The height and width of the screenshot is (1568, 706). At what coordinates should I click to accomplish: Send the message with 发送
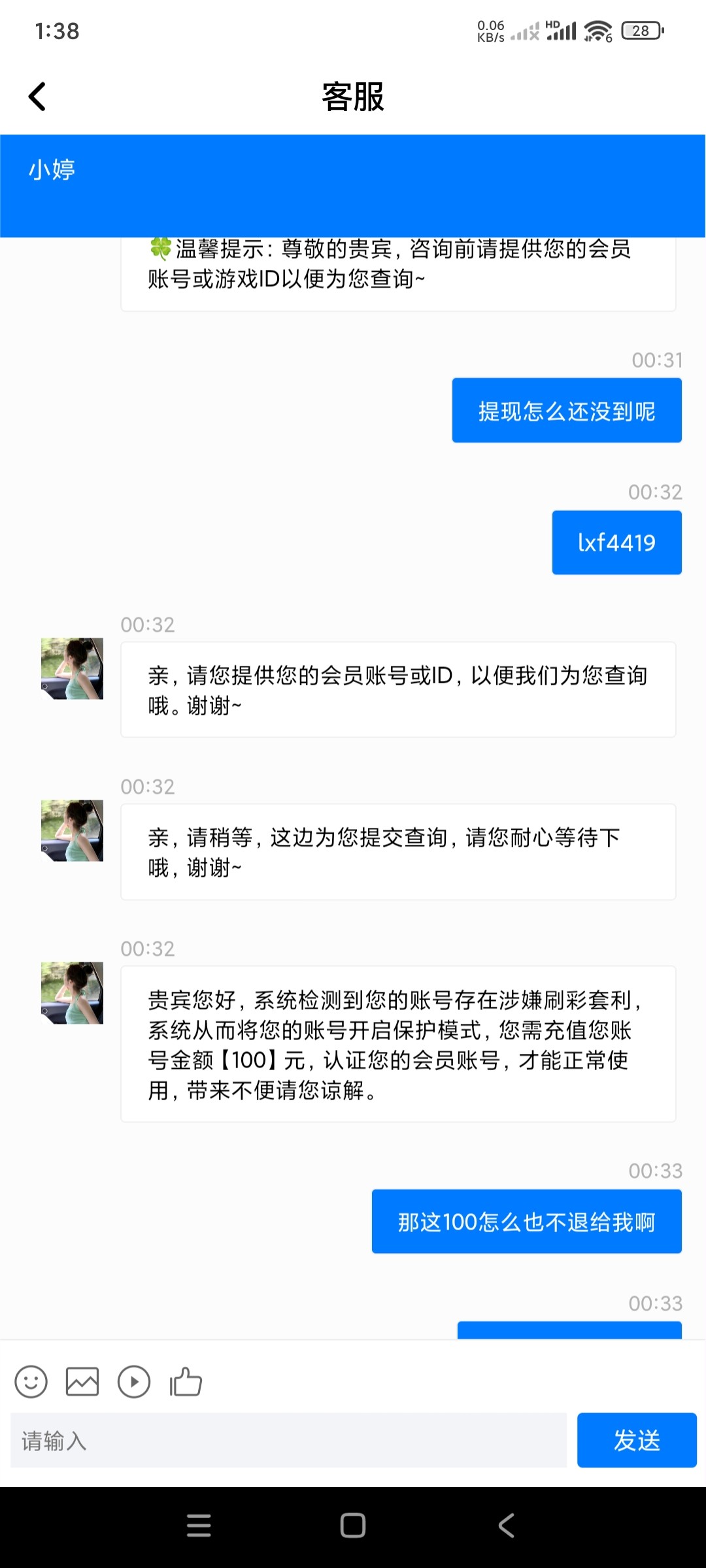tap(636, 1441)
